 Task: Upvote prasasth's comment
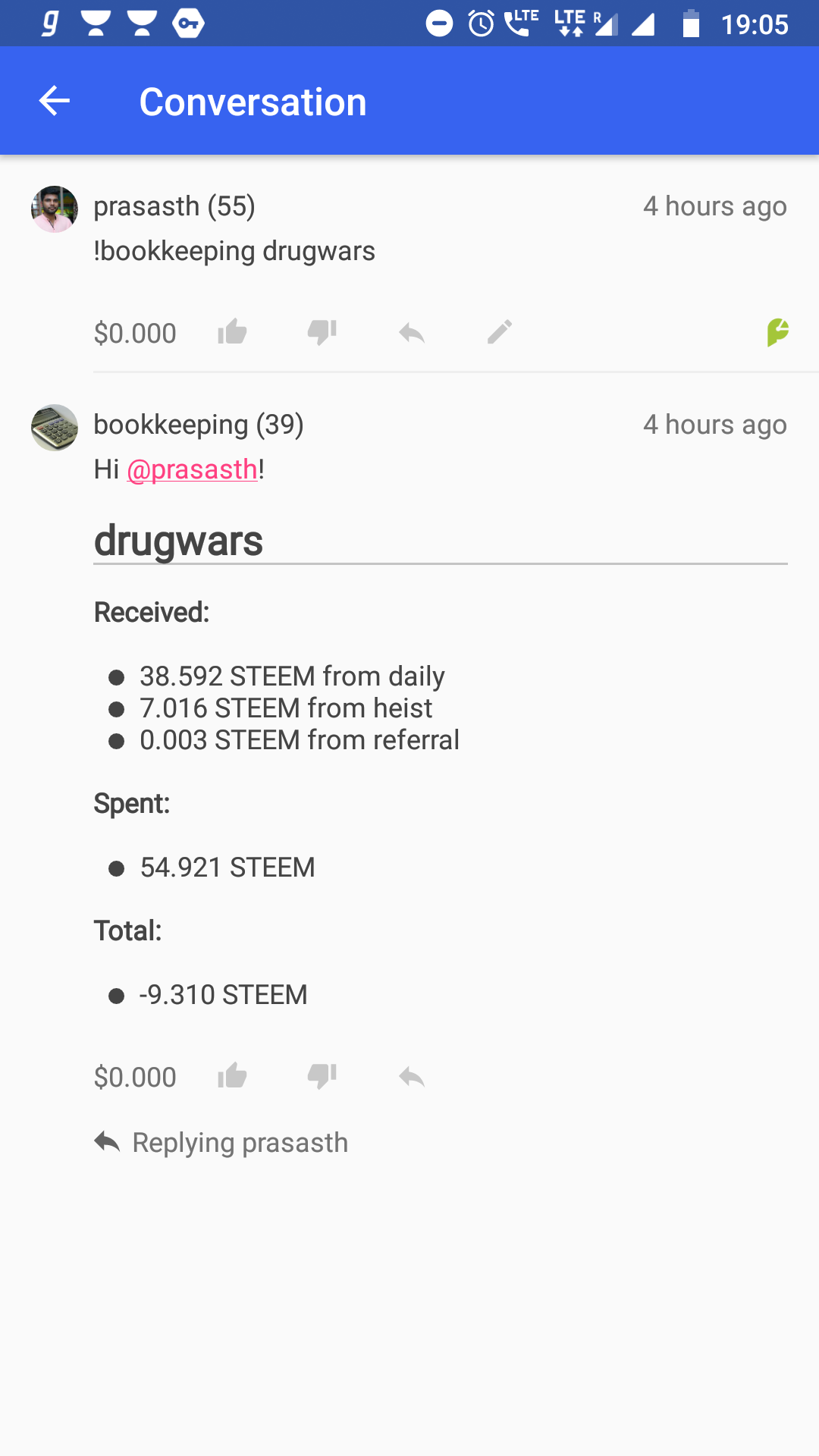click(232, 332)
